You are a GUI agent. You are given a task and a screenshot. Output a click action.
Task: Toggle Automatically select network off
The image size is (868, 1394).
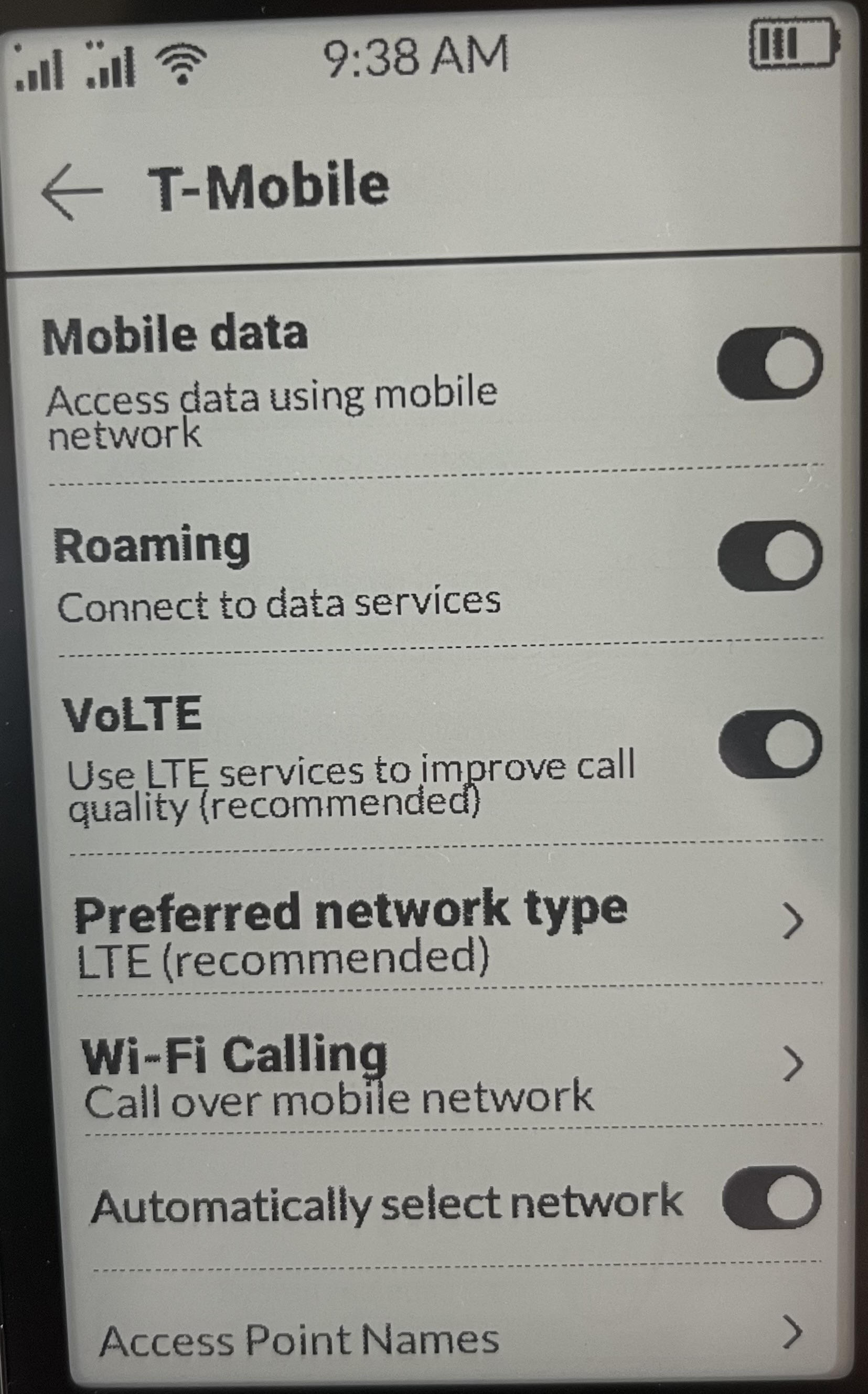coord(771,1197)
